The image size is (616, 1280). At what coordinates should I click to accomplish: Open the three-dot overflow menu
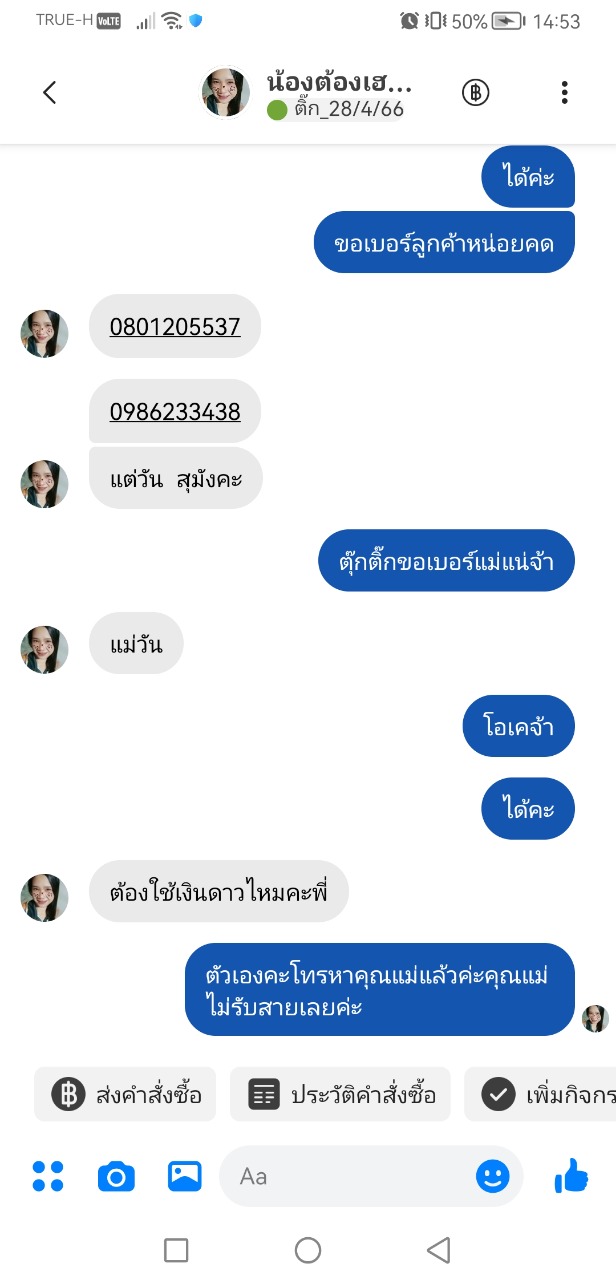pyautogui.click(x=564, y=93)
